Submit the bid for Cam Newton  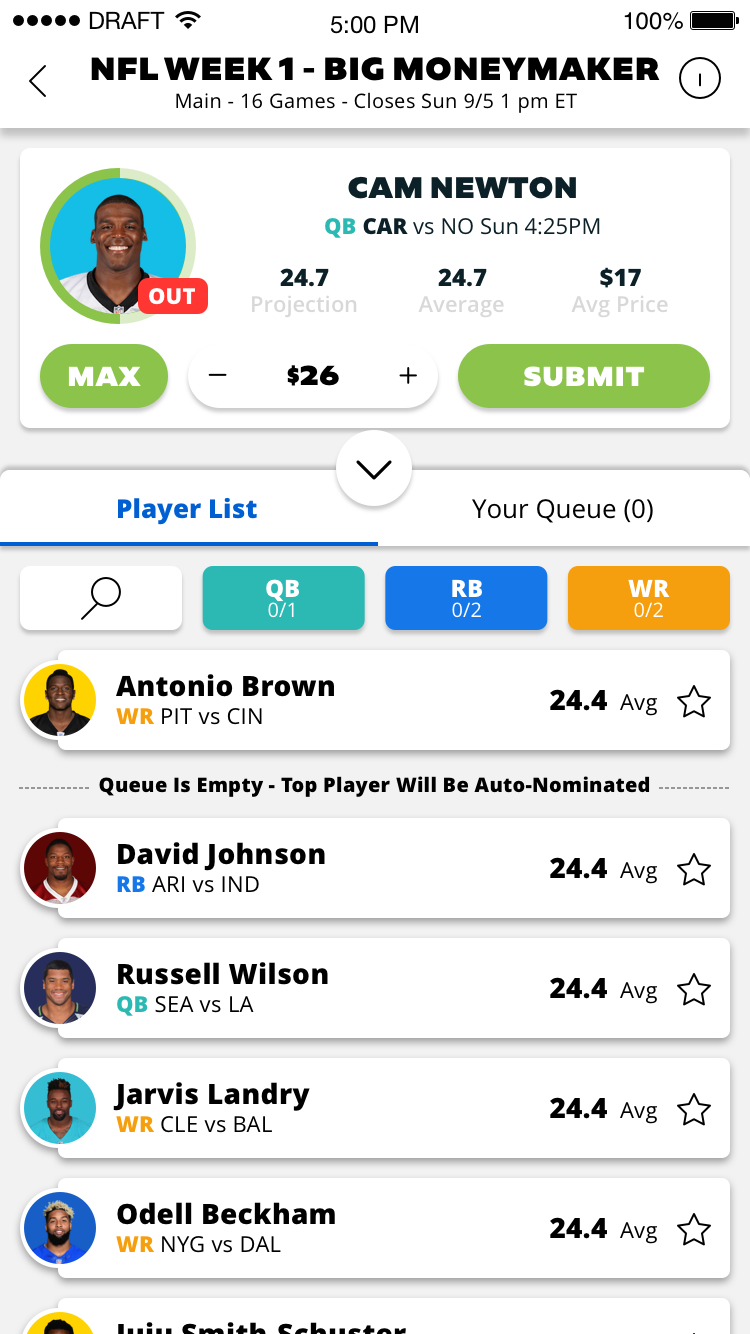(583, 376)
